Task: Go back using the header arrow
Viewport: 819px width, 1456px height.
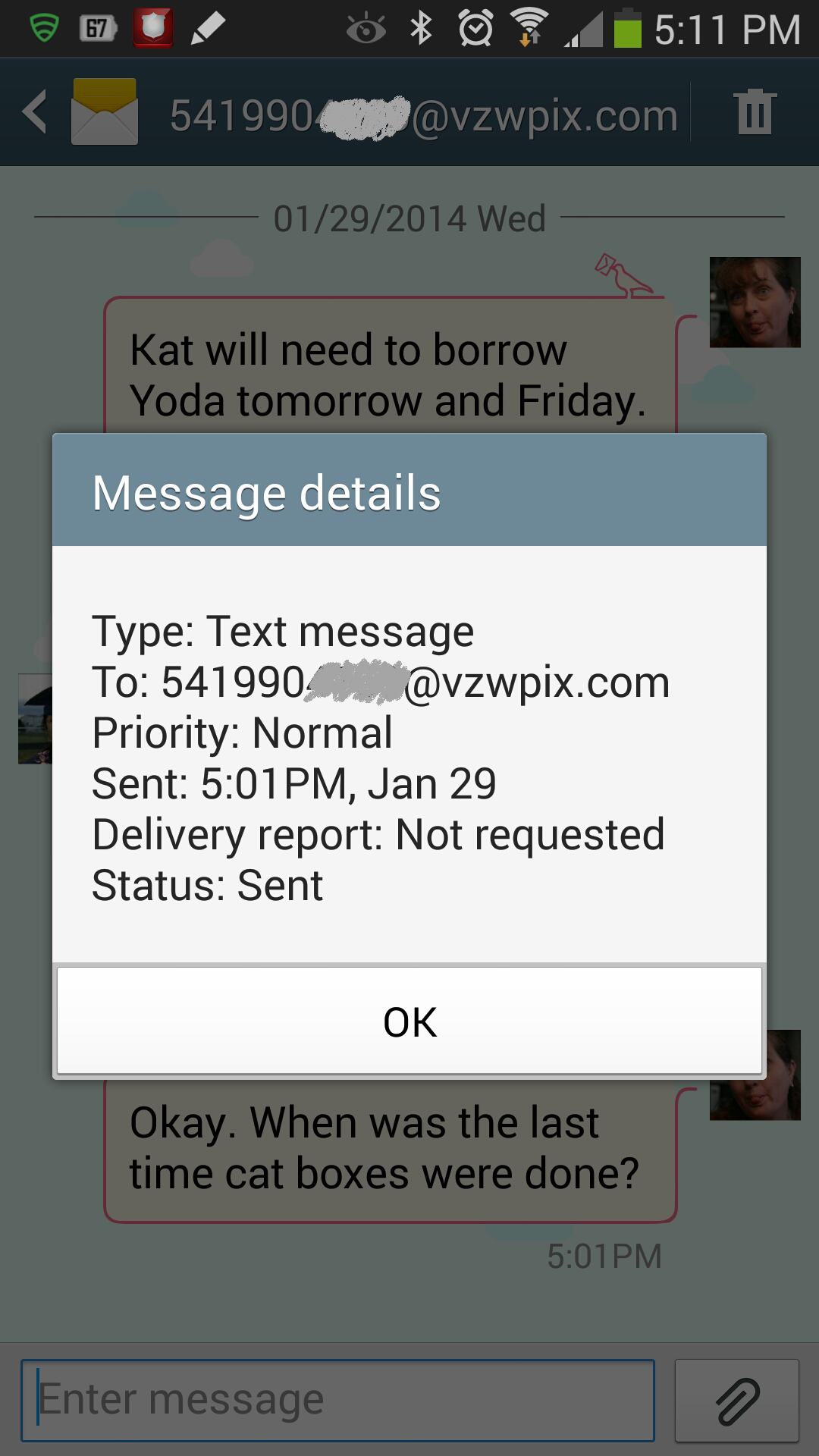Action: pos(35,112)
